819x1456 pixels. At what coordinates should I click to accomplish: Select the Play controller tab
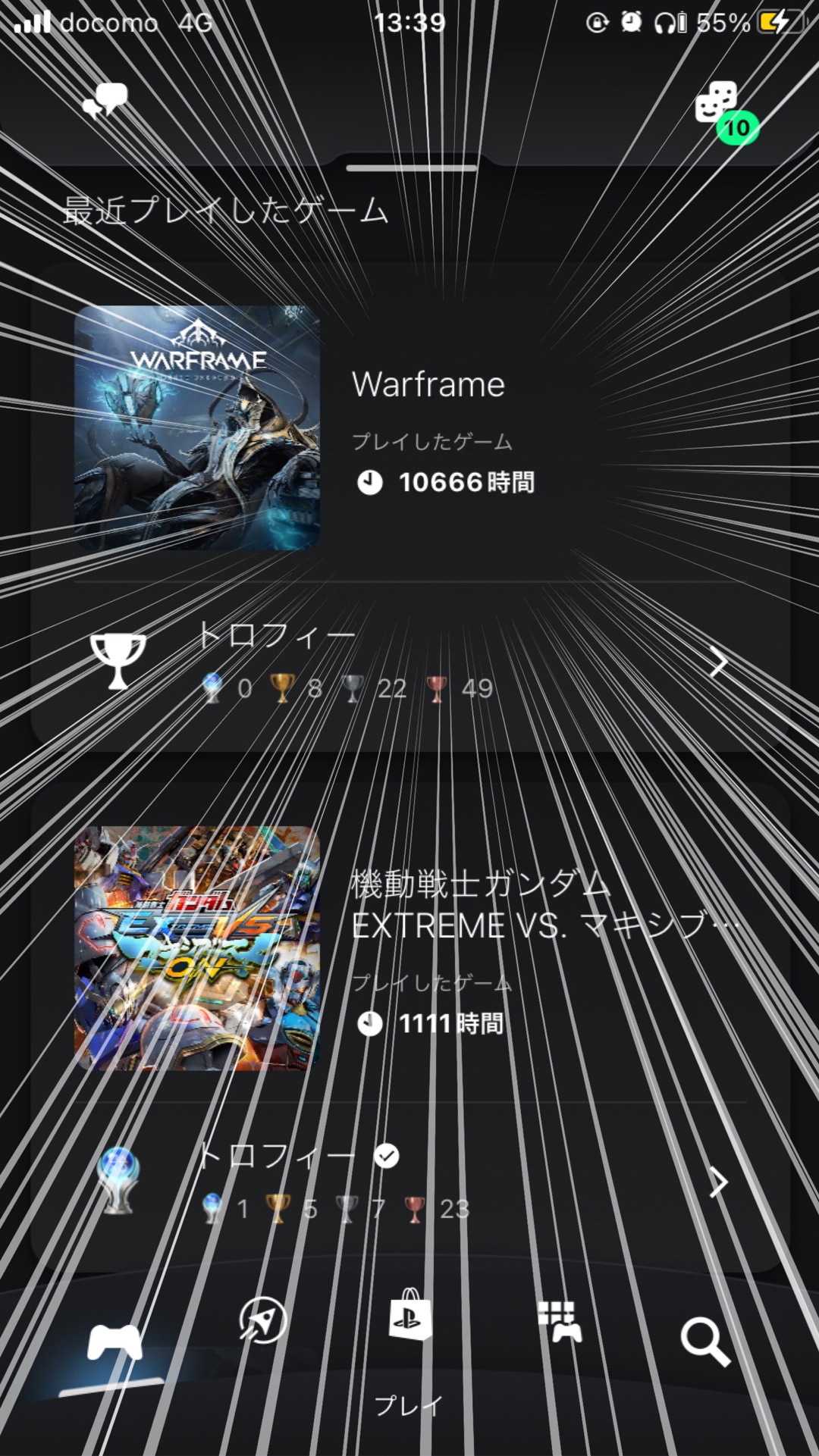[115, 1343]
